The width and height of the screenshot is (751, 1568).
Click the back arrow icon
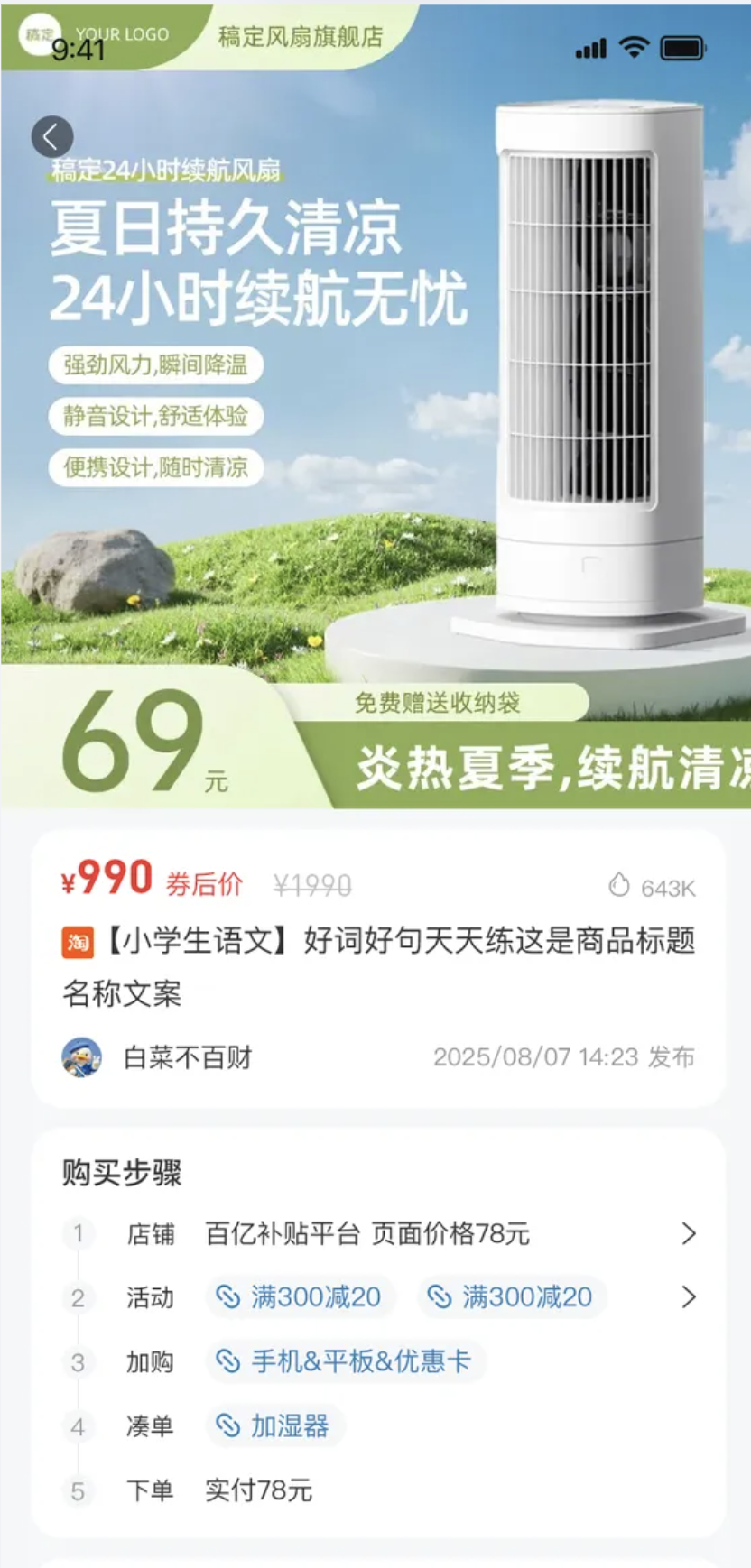[52, 136]
